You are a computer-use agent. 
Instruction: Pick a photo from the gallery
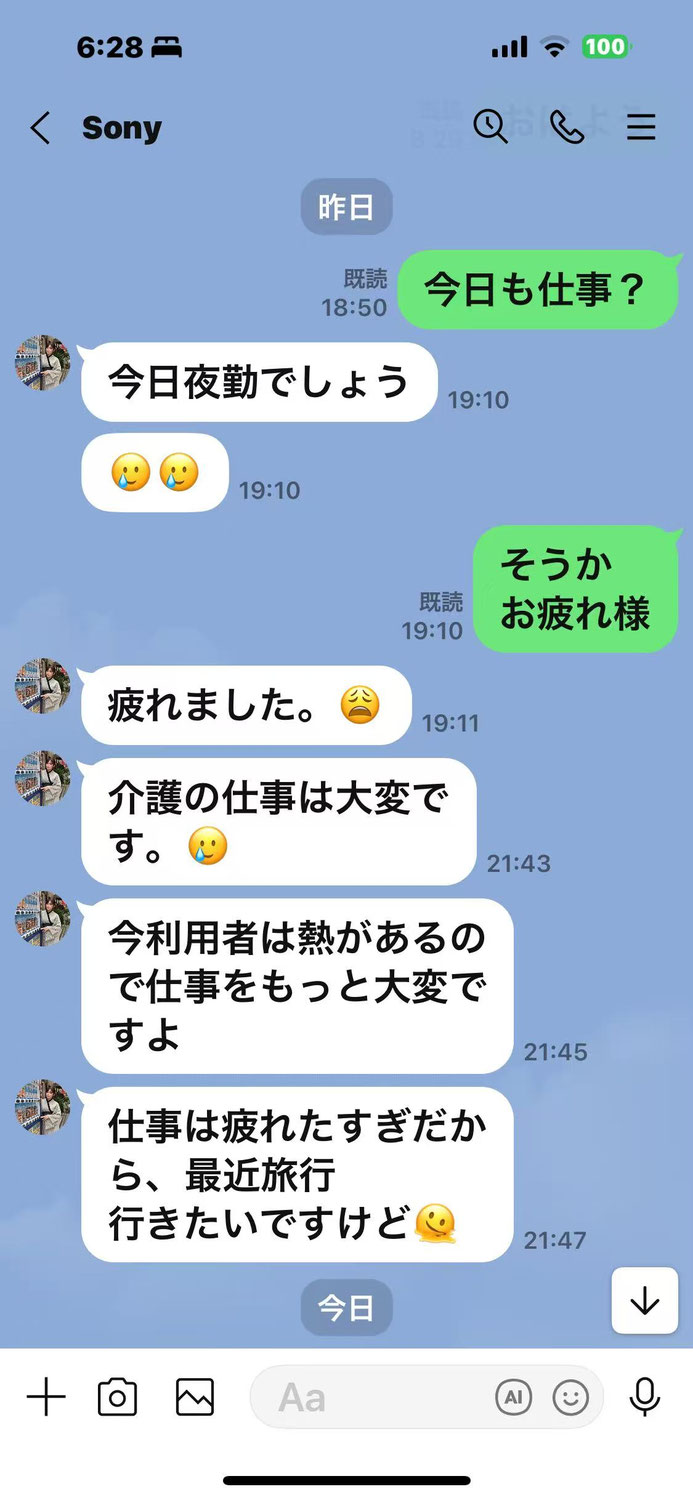(195, 1397)
